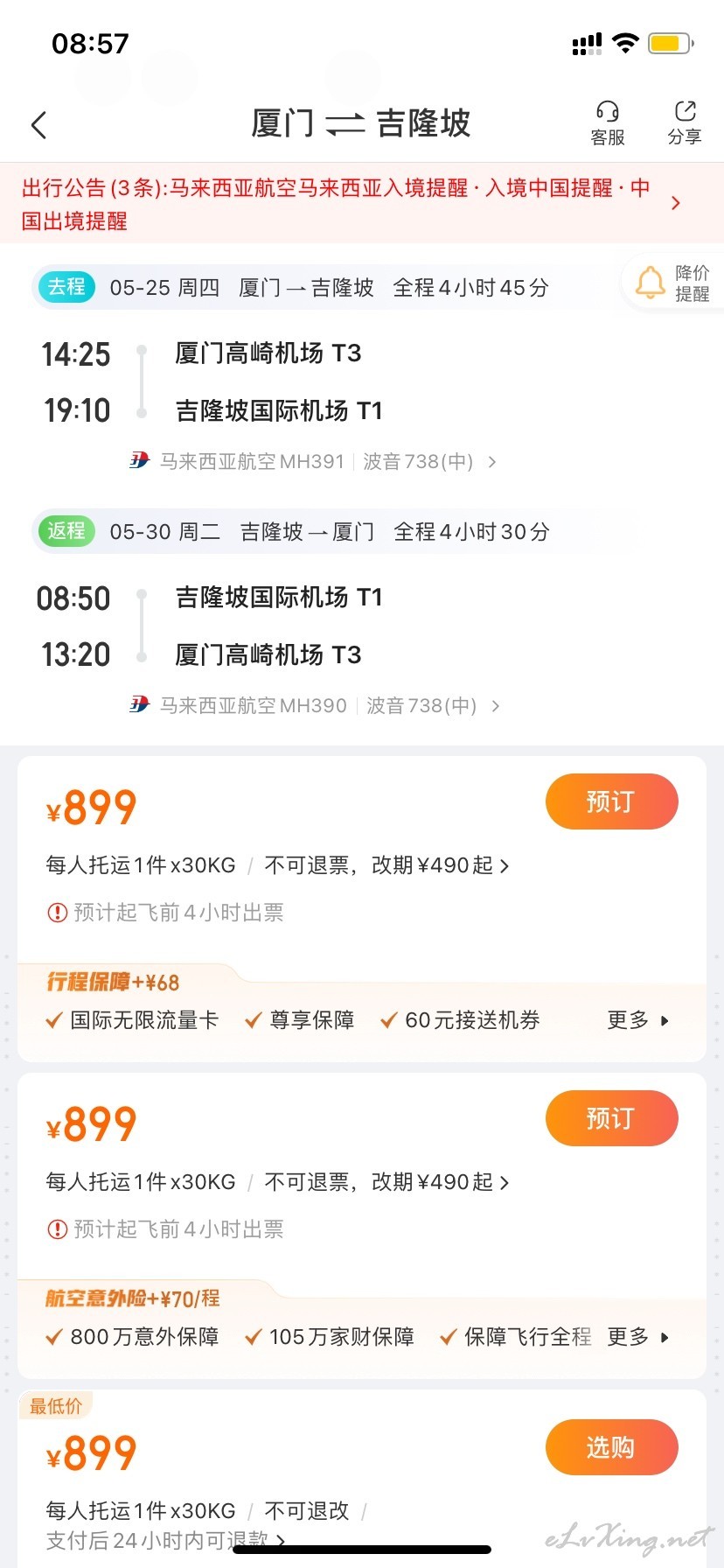
Task: Enable 降价提醒 price drop alert
Action: coord(673,283)
